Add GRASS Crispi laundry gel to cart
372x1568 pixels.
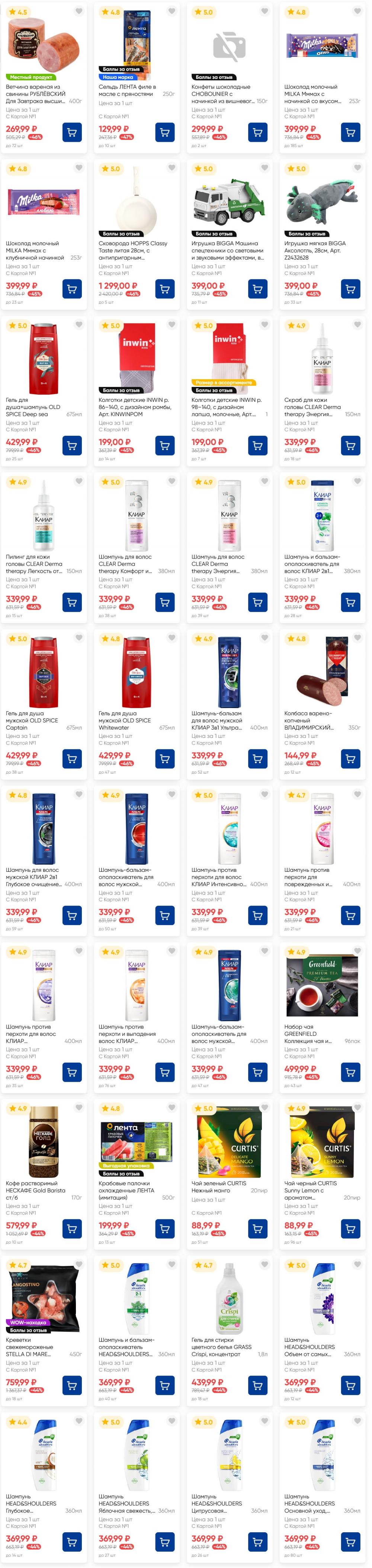point(257,1385)
